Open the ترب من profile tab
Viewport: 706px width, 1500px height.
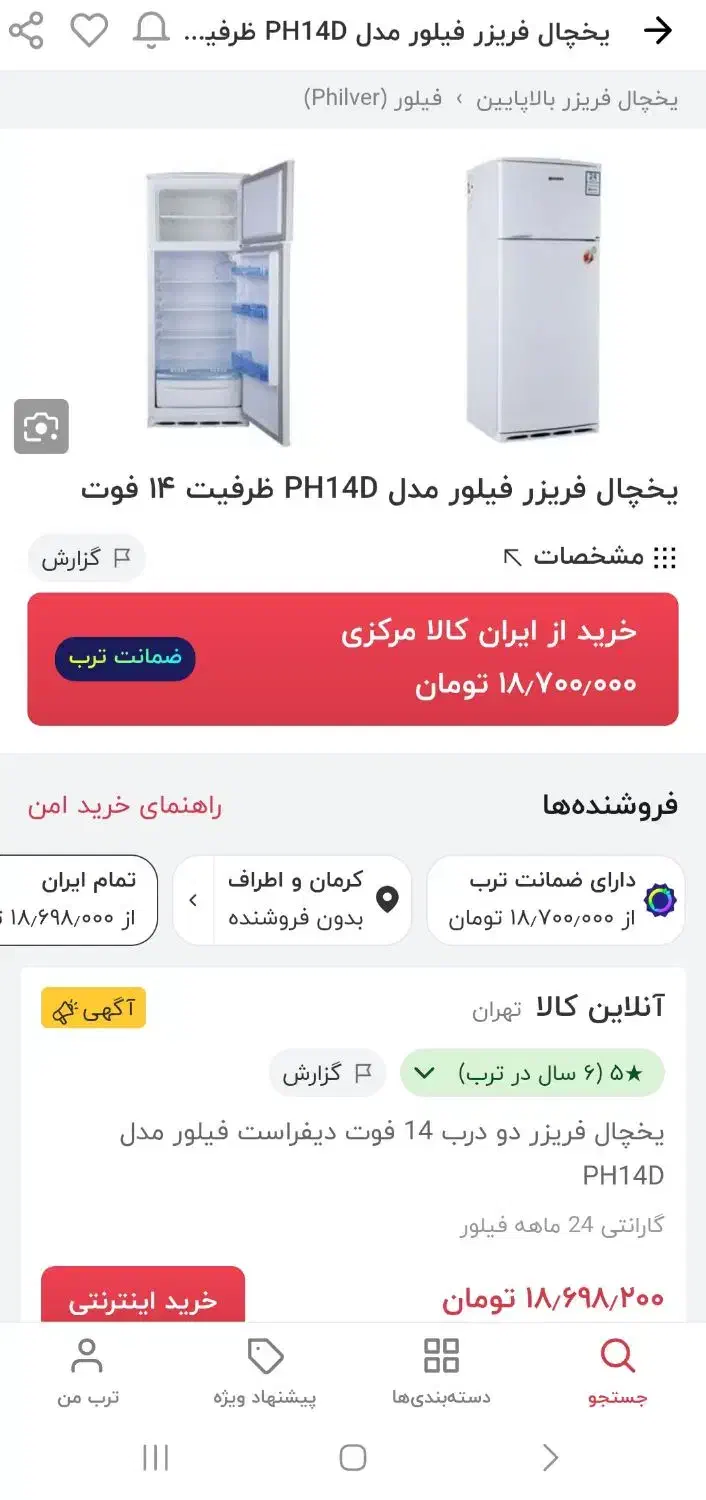click(88, 1372)
